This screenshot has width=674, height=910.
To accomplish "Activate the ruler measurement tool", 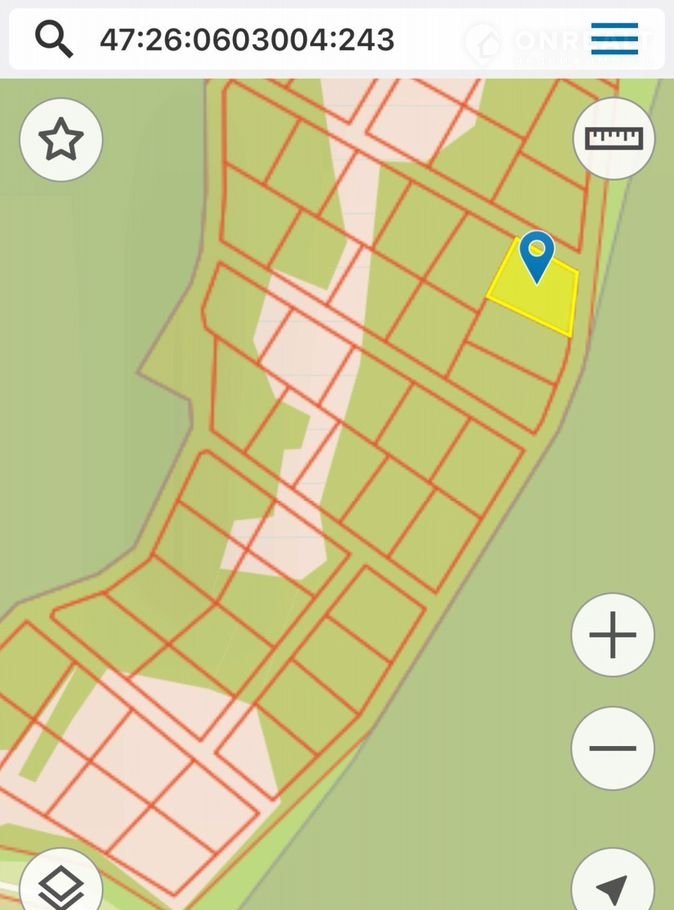I will tap(614, 138).
